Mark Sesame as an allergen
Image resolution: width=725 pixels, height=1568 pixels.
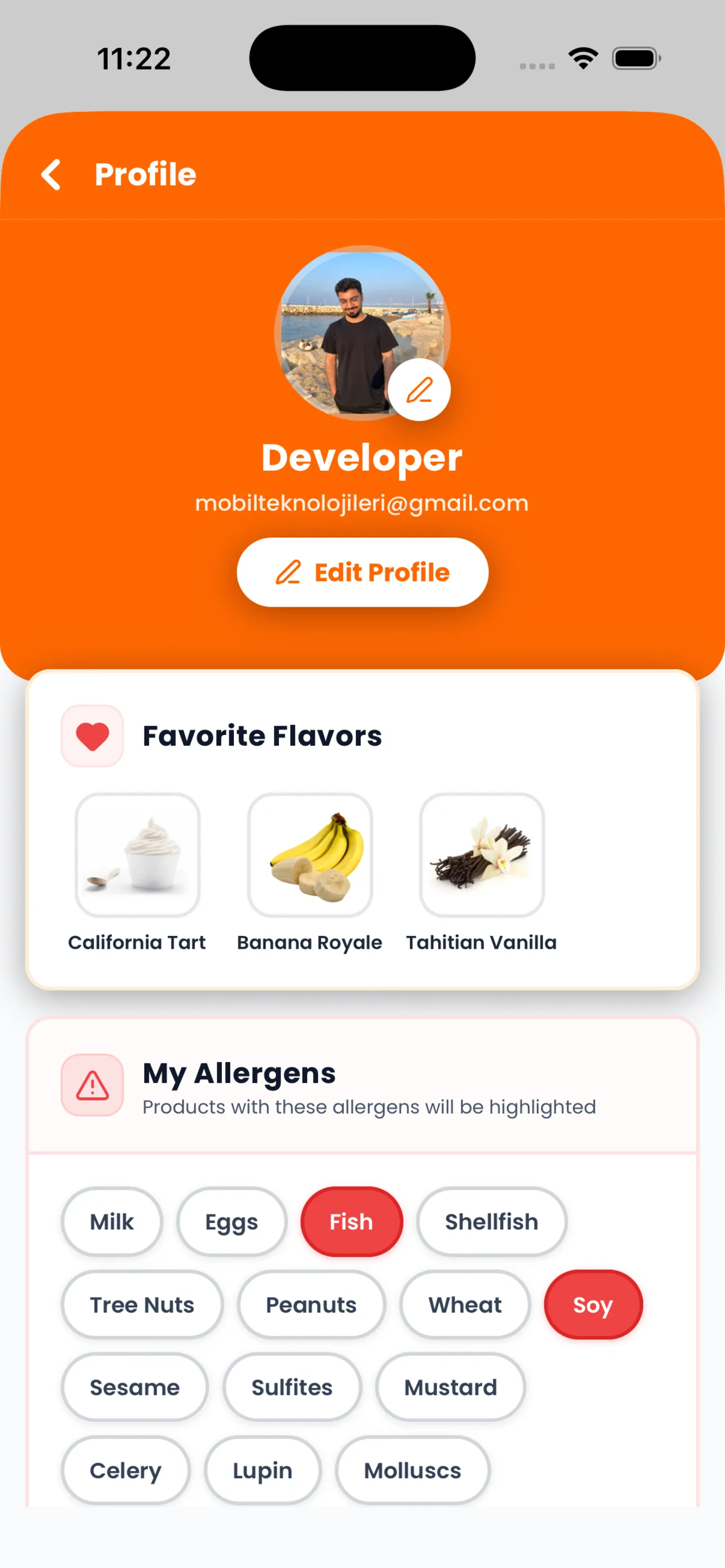pyautogui.click(x=134, y=1387)
